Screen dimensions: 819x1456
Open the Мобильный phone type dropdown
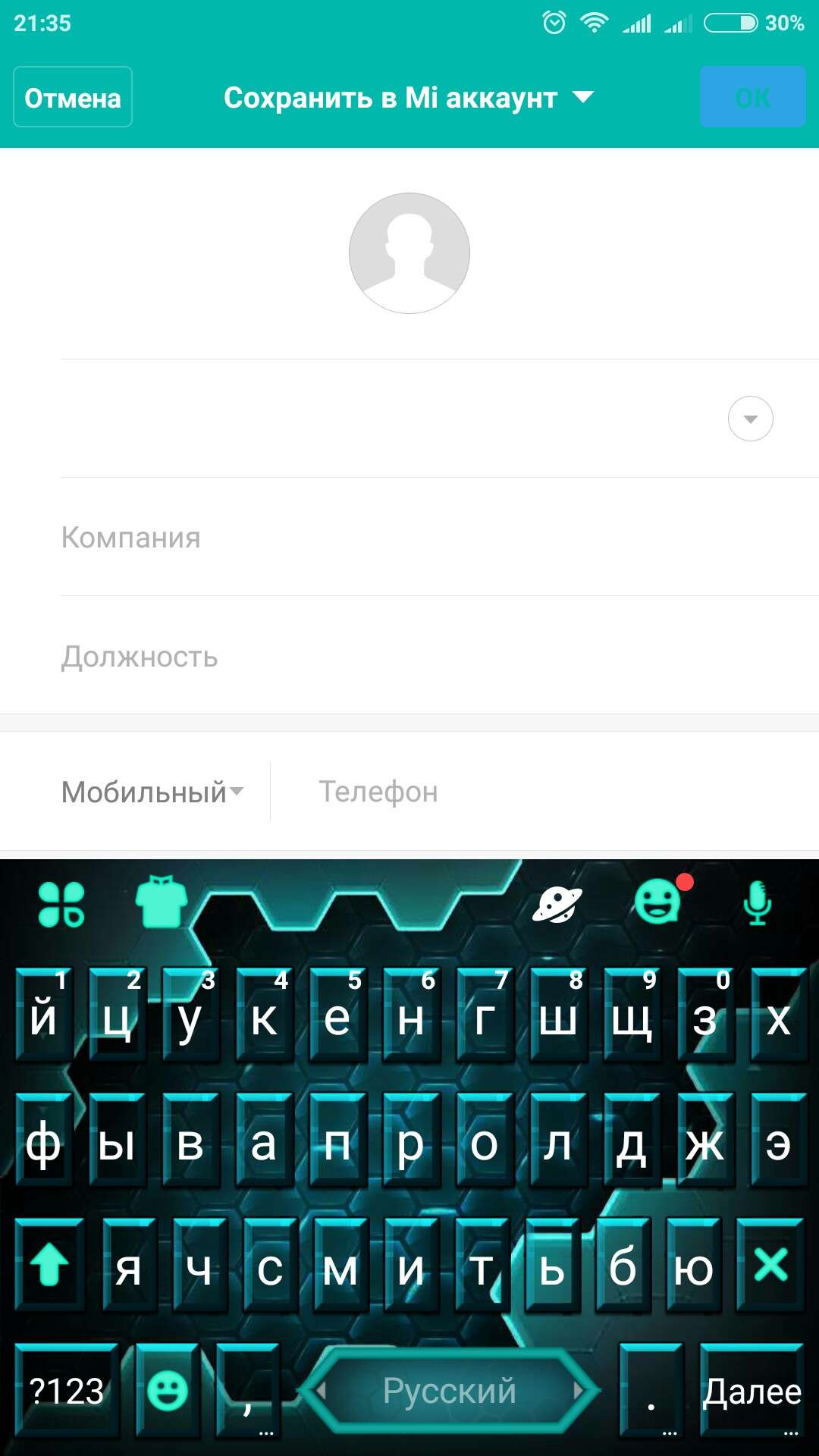152,792
